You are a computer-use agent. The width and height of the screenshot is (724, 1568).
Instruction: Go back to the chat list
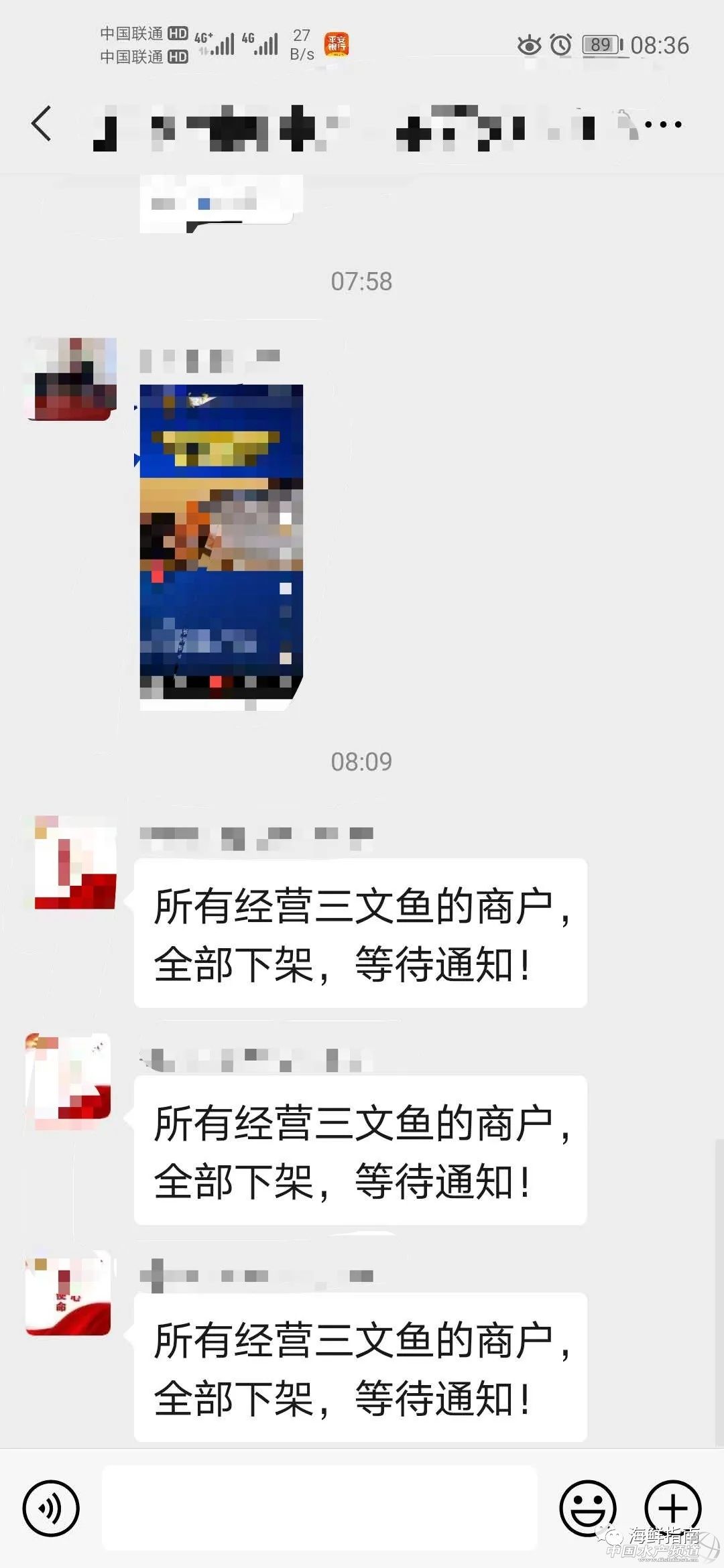pos(42,124)
